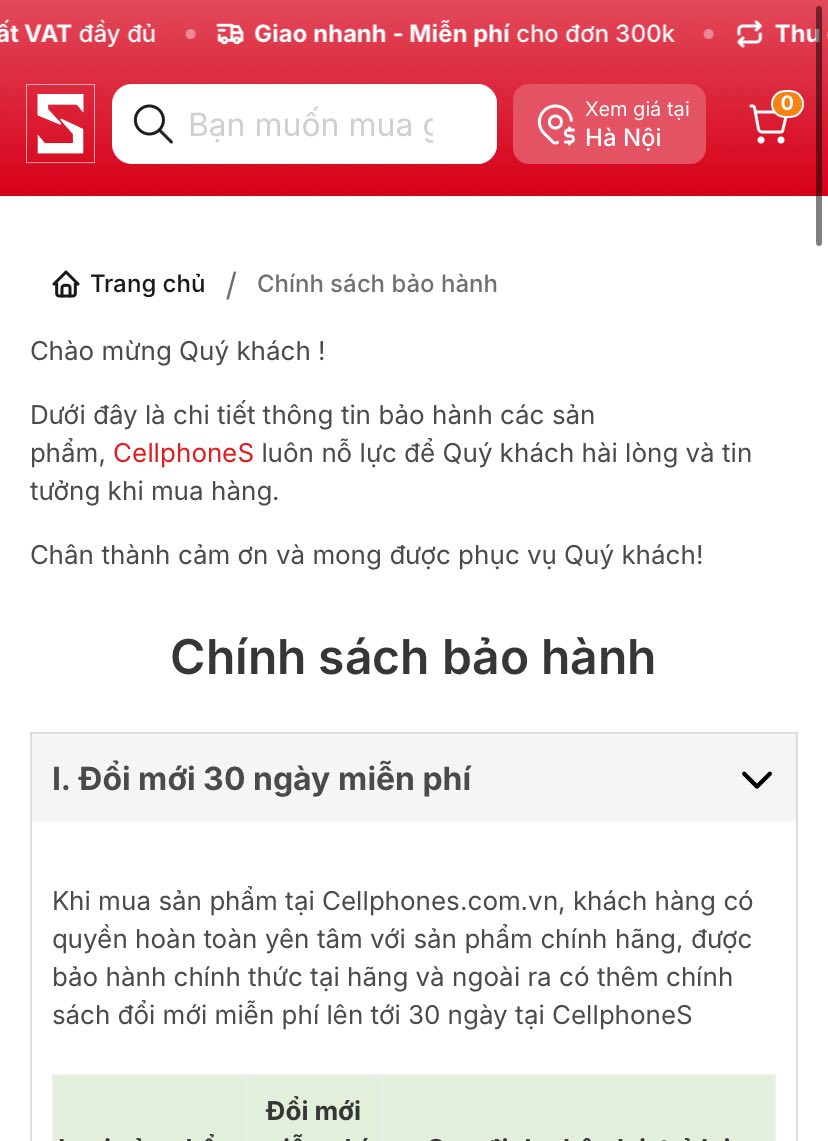This screenshot has height=1141, width=828.
Task: Go back to Trang chủ breadcrumb
Action: click(x=129, y=284)
